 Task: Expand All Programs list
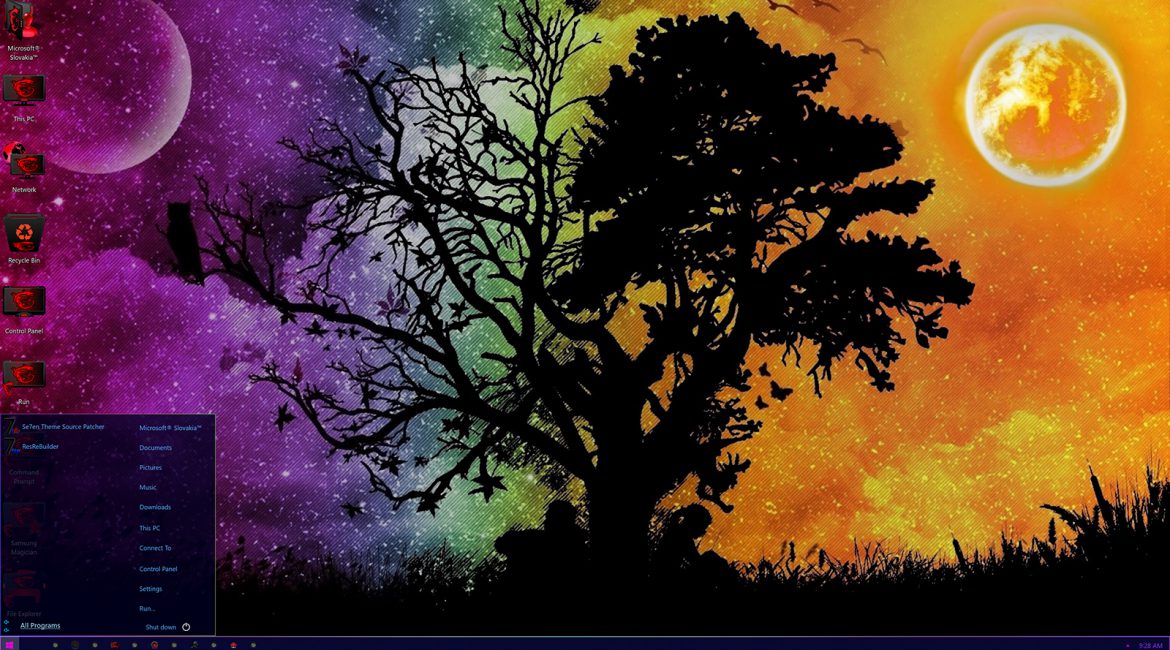point(40,626)
